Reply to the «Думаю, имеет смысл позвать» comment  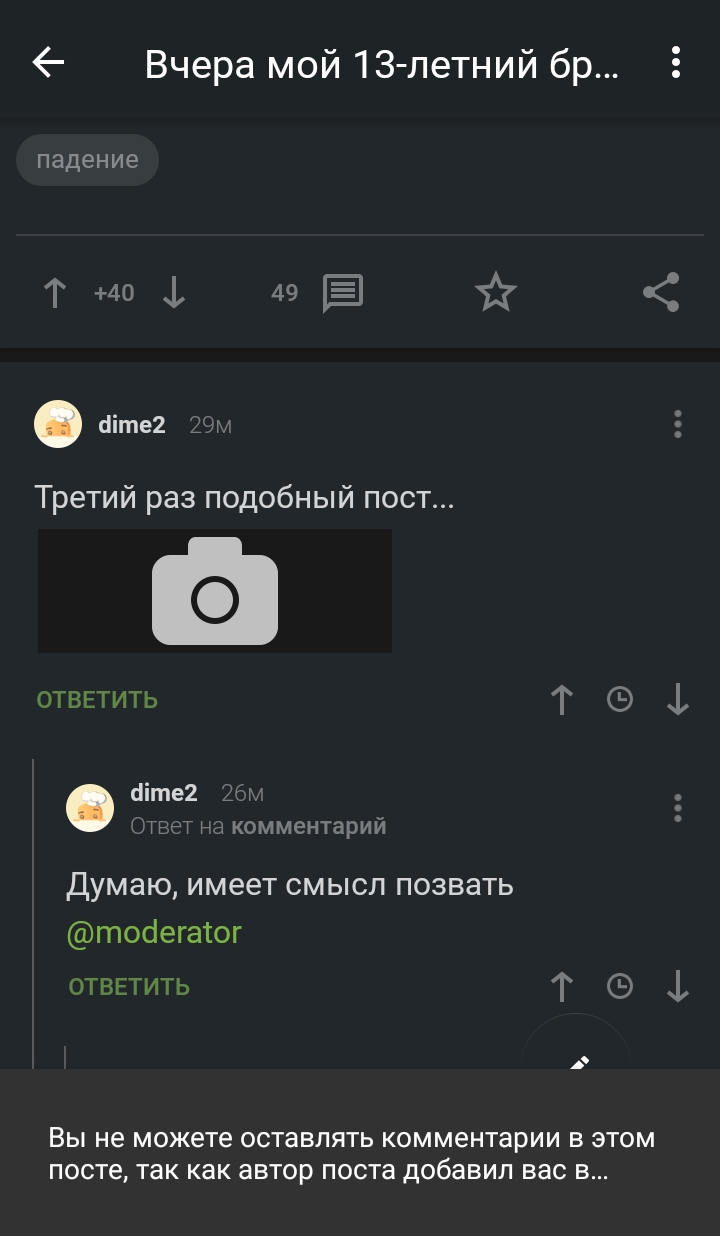(x=129, y=987)
